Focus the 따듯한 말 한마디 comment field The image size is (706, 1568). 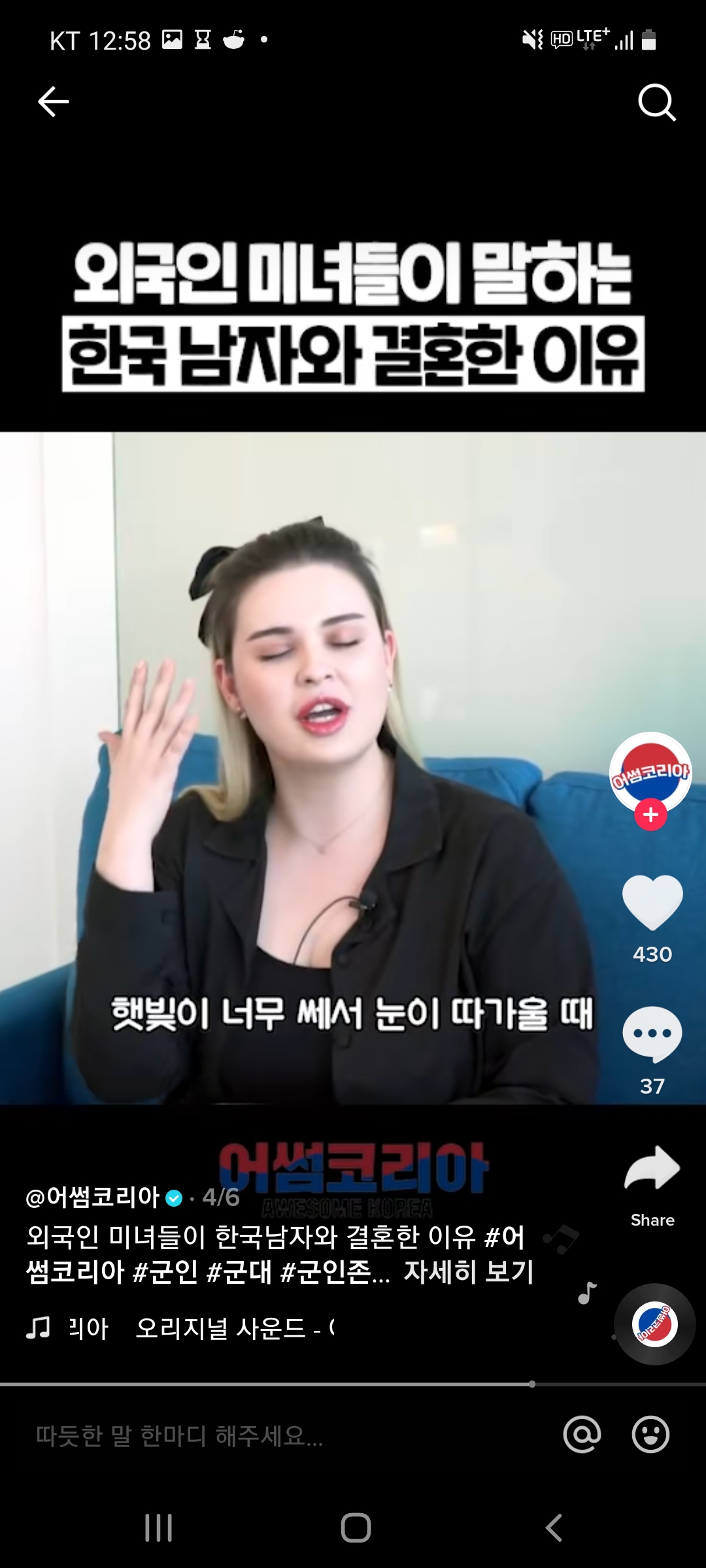(261, 1435)
